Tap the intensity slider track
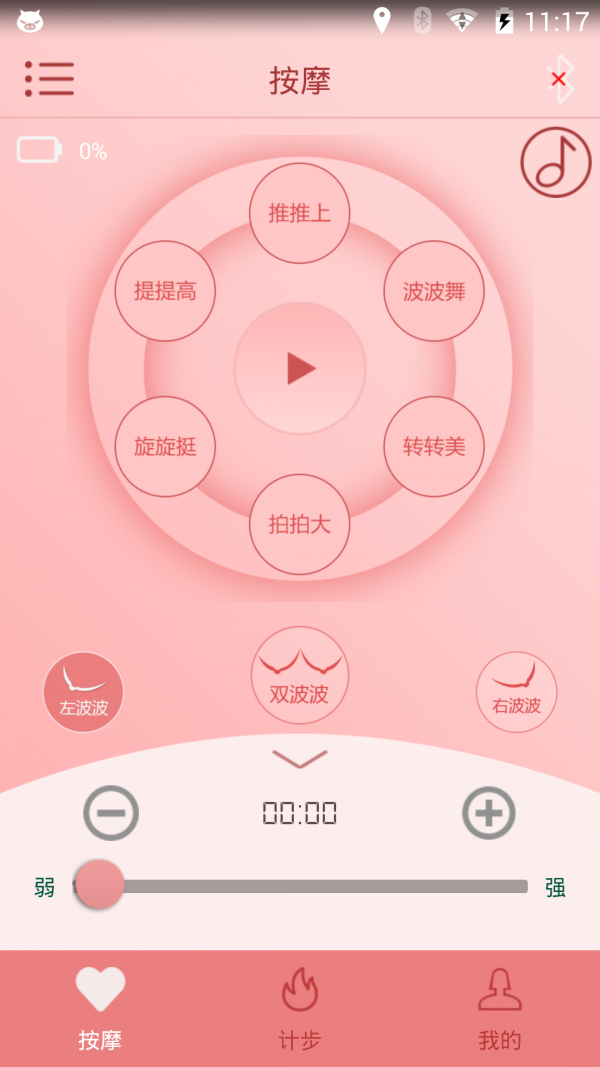600x1067 pixels. pos(320,886)
